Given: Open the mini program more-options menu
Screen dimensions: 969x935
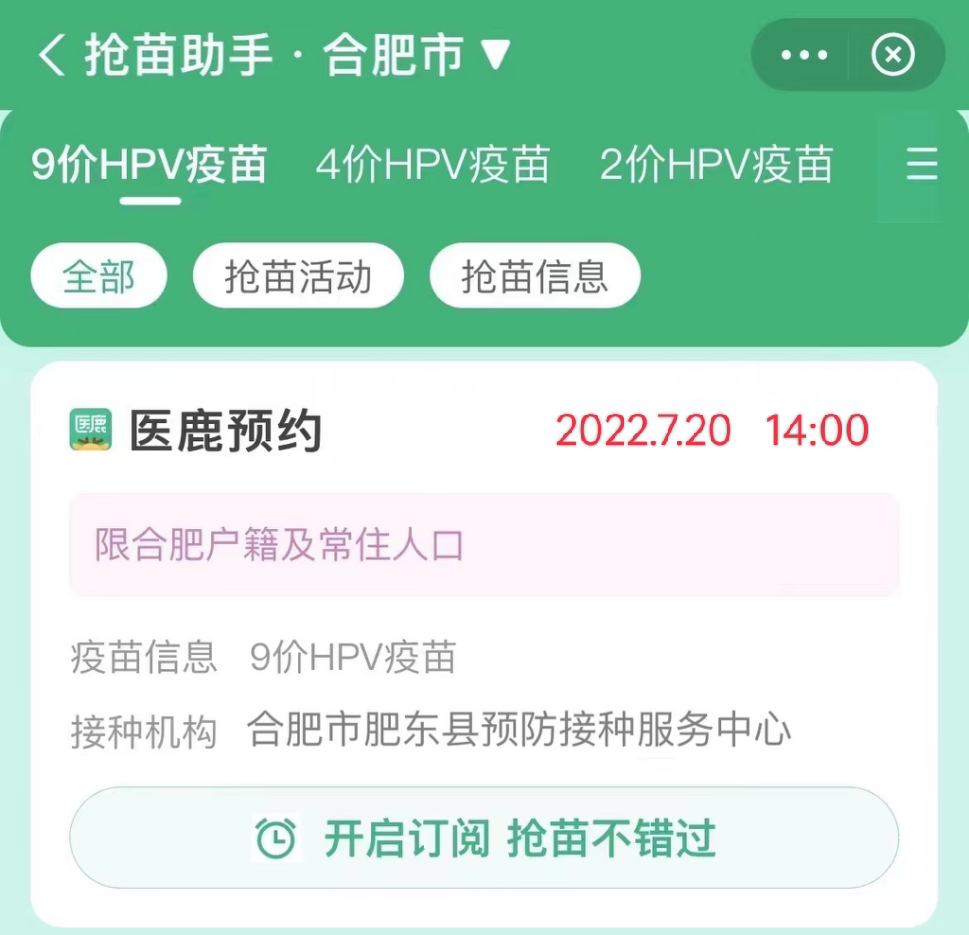Looking at the screenshot, I should (804, 55).
